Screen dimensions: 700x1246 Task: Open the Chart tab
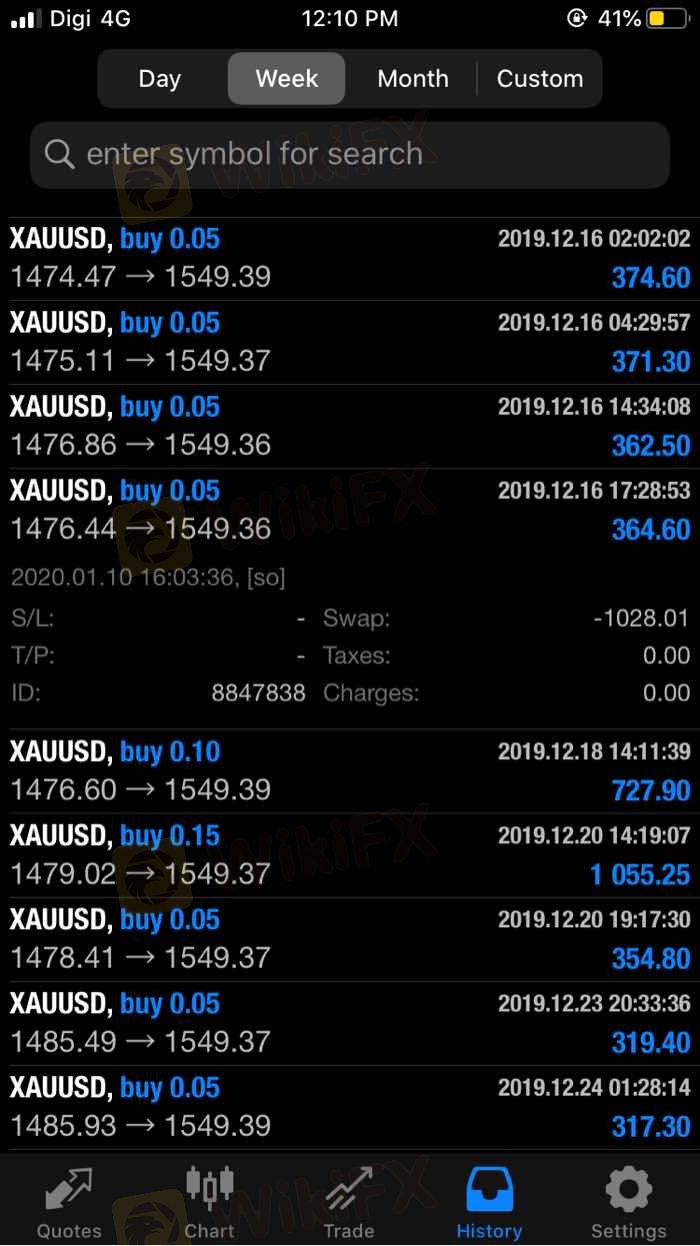(209, 1203)
